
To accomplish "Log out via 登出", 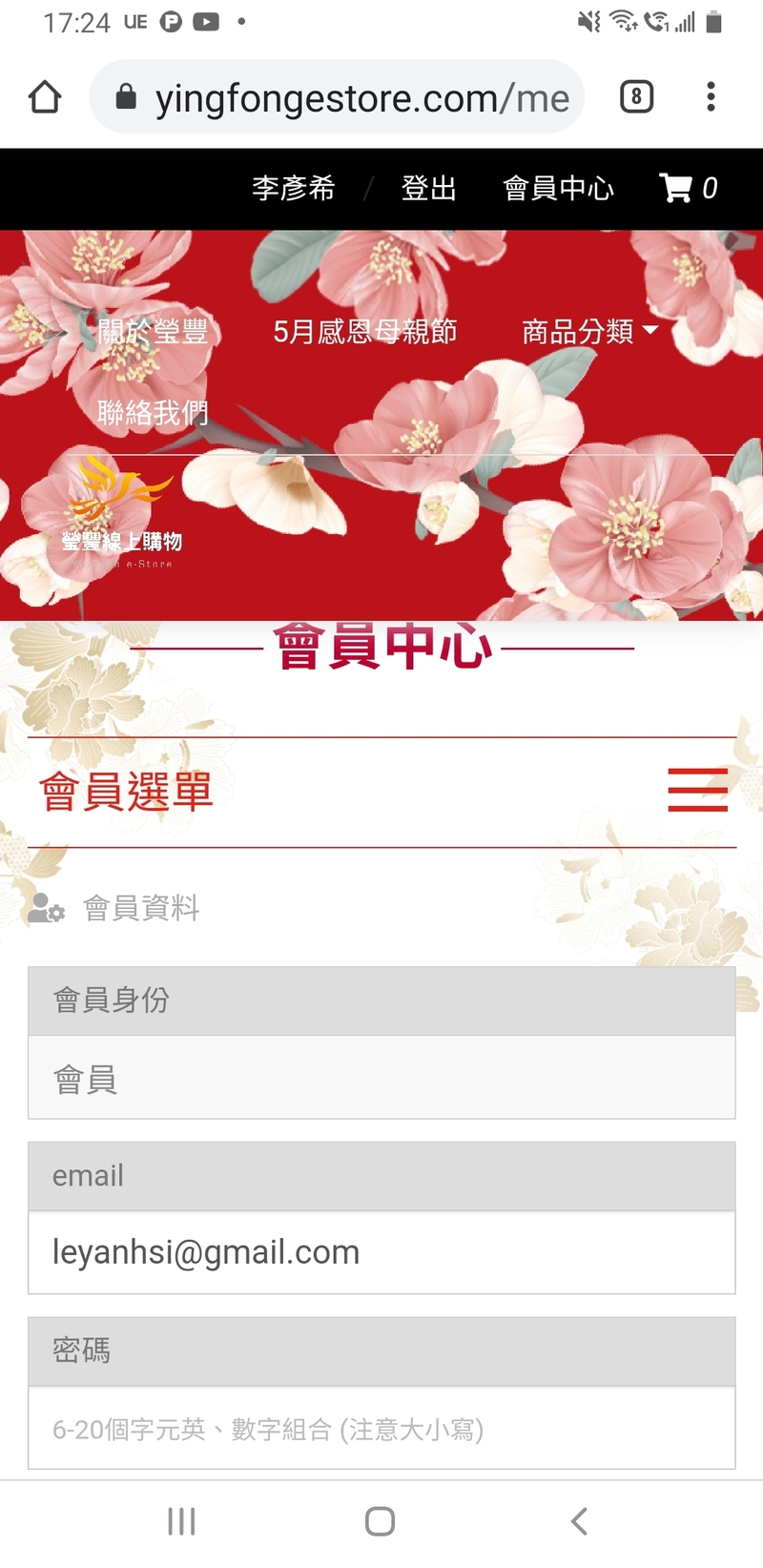I will point(428,189).
